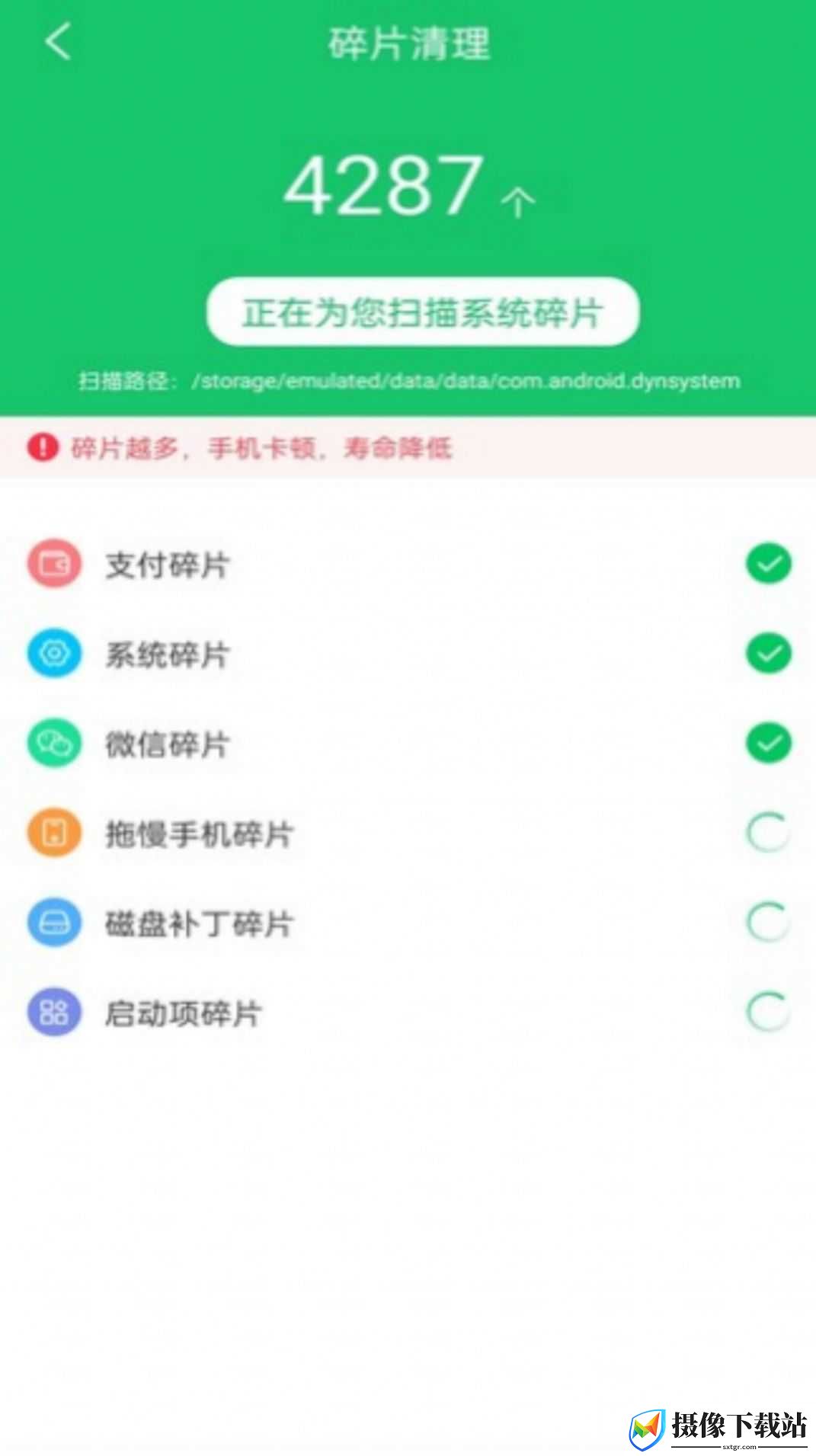The height and width of the screenshot is (1456, 816).
Task: Tap the 正在为您扫描系统碎片 button
Action: [423, 312]
